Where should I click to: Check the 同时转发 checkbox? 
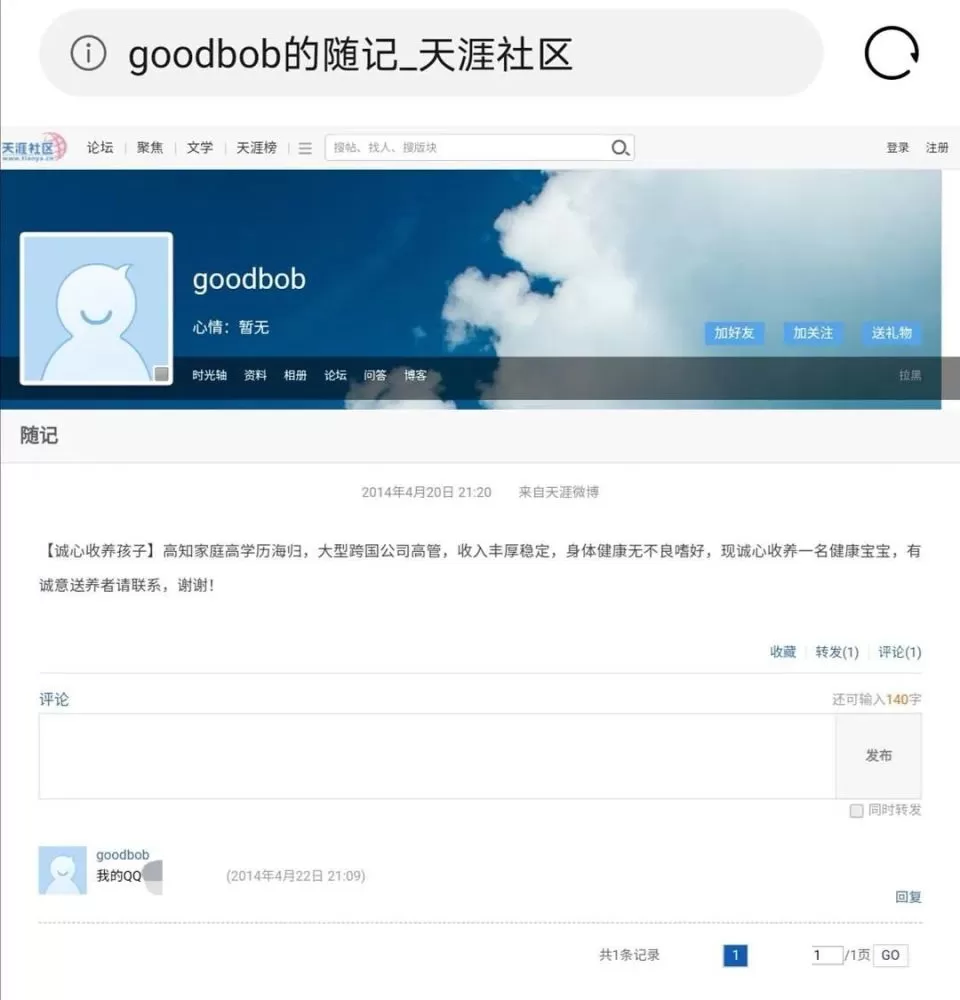[x=857, y=811]
